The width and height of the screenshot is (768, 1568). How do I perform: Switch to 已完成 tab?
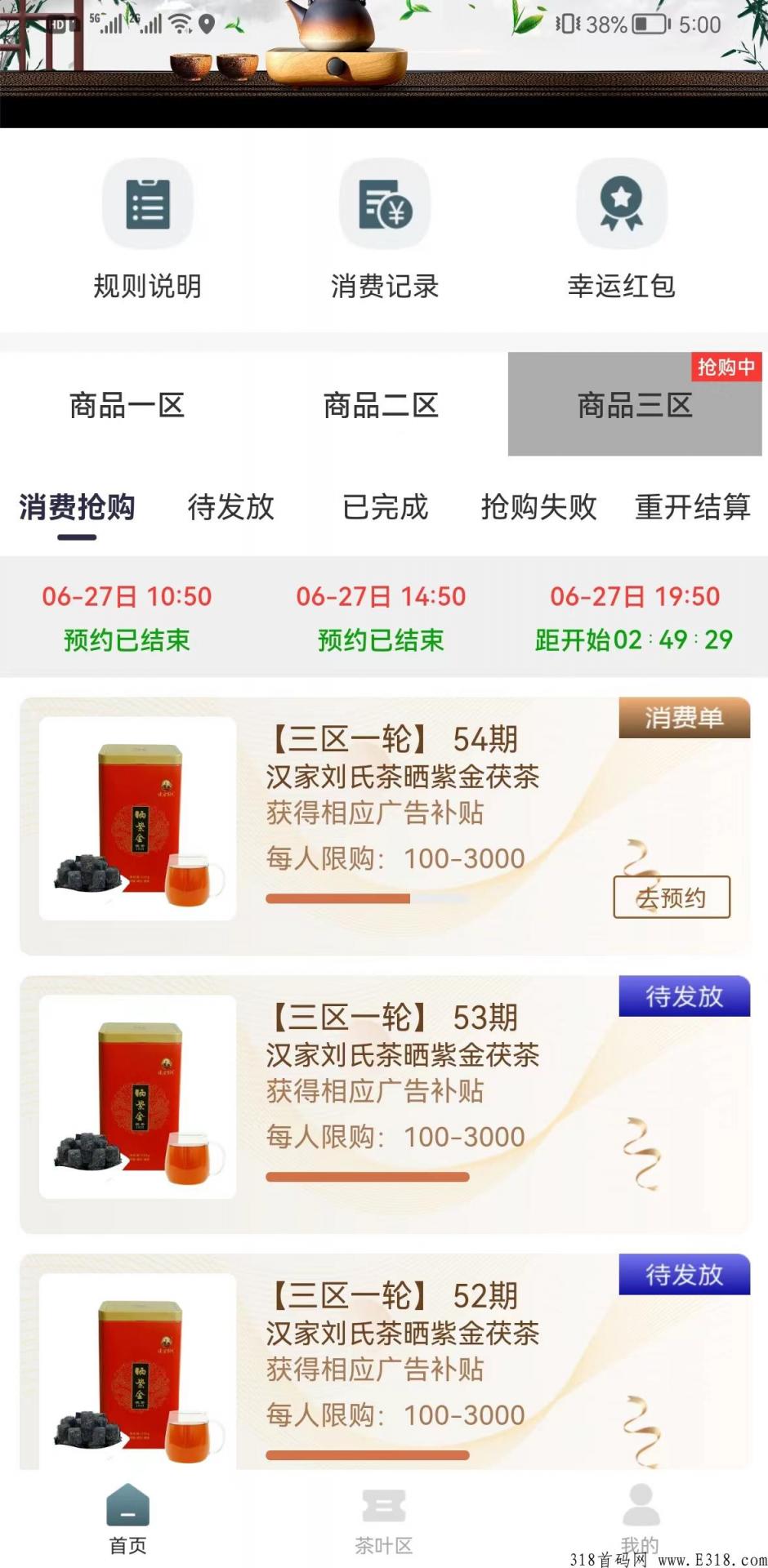385,507
